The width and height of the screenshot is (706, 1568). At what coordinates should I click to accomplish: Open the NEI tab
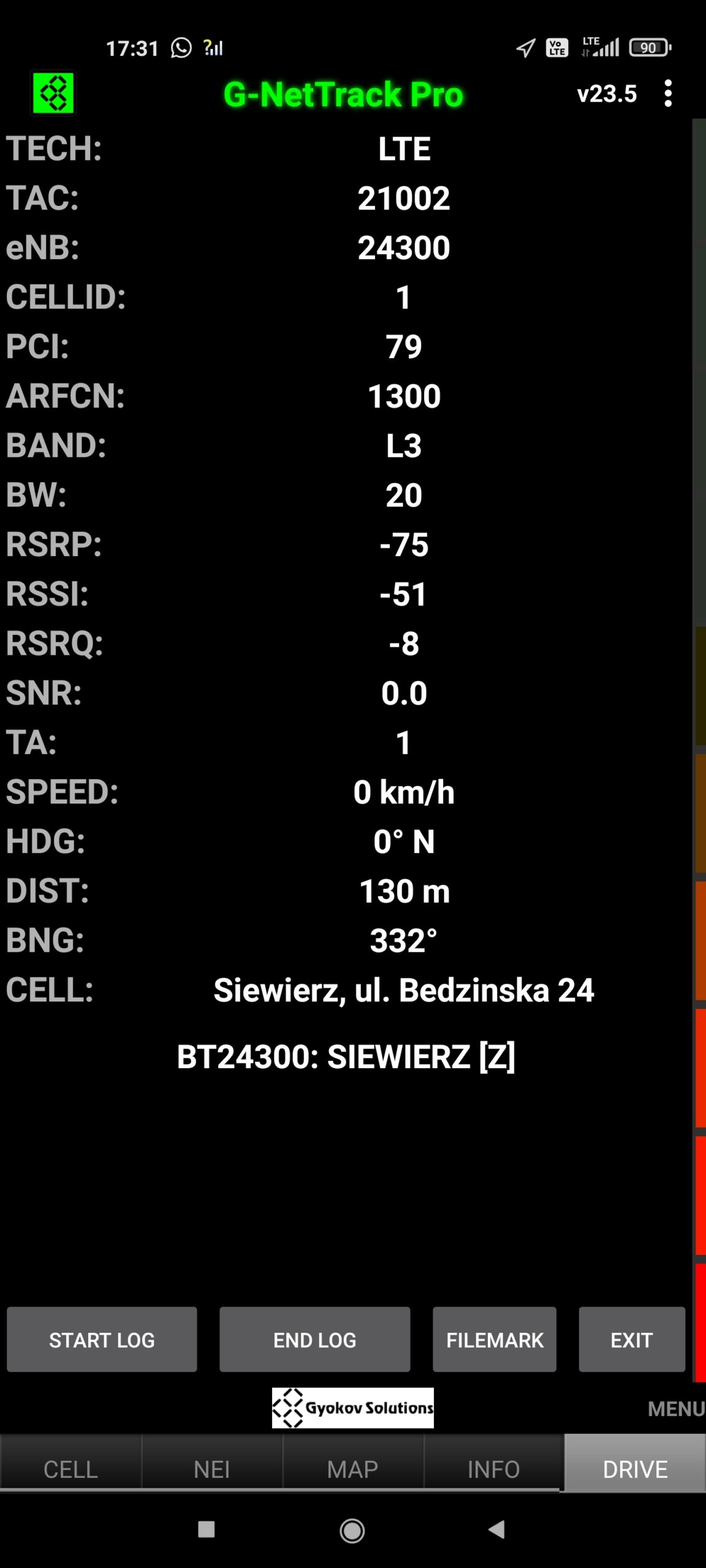211,1469
